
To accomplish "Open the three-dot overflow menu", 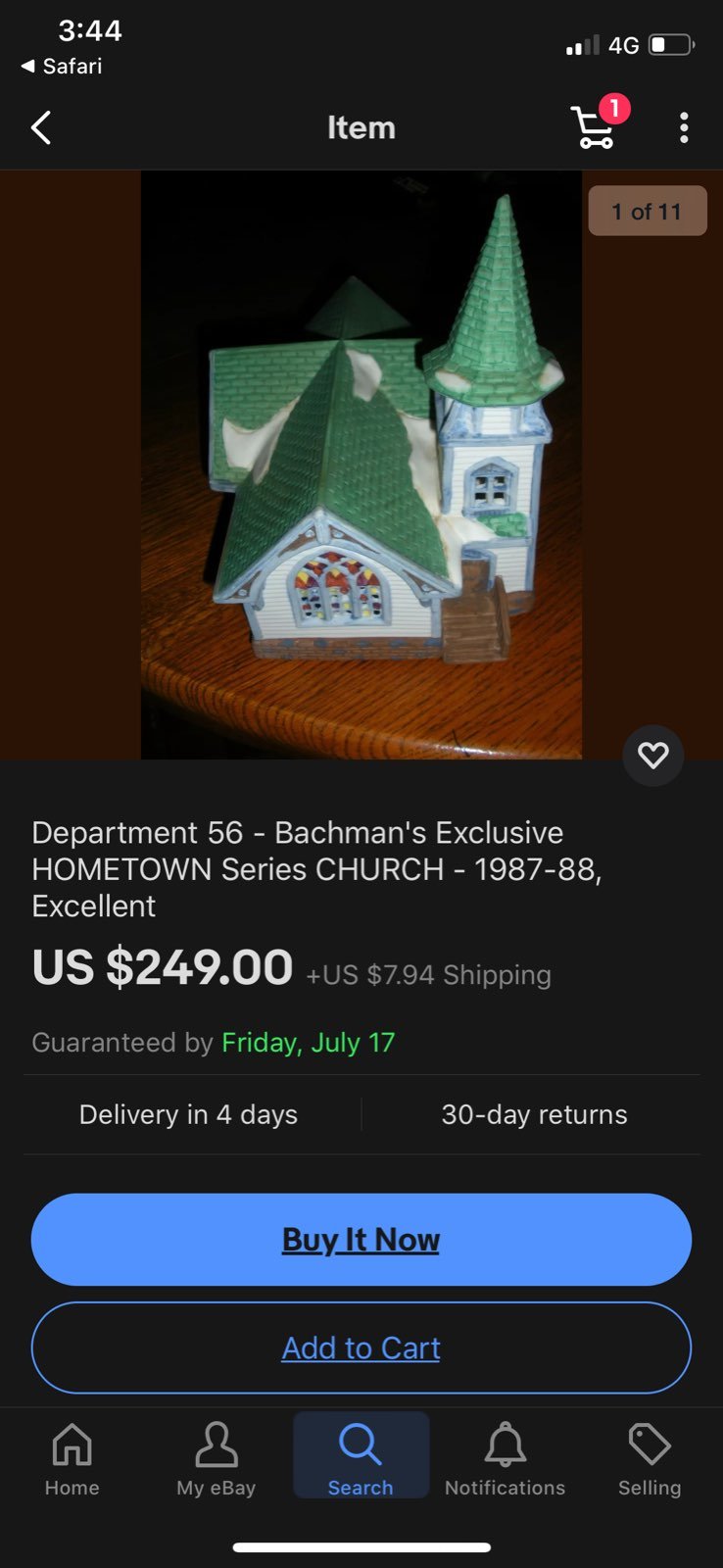I will (x=684, y=127).
